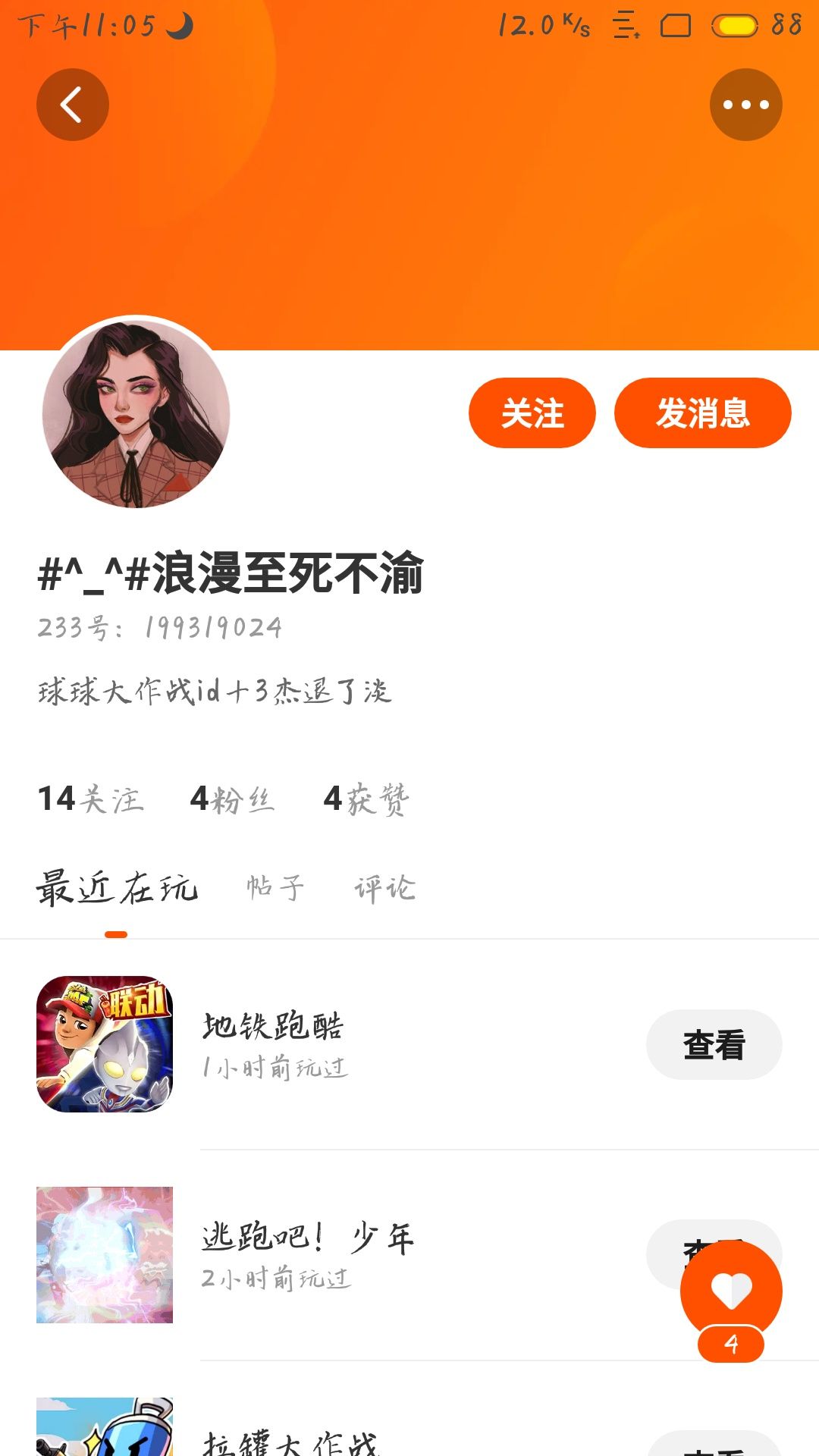Select the 最近在玩 tab

click(x=117, y=887)
